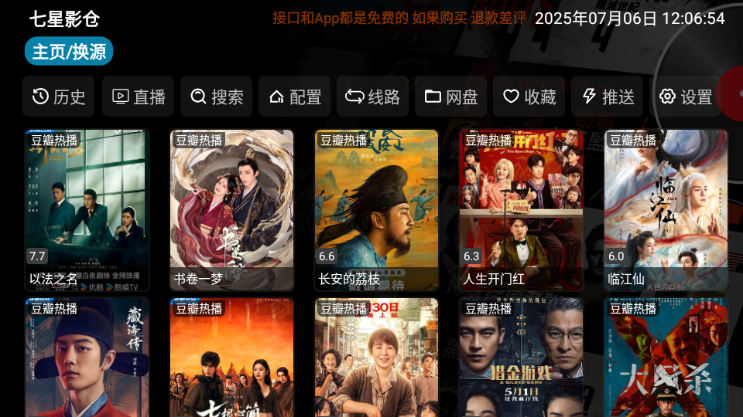Open the 推送 push option
The height and width of the screenshot is (417, 743).
[606, 97]
